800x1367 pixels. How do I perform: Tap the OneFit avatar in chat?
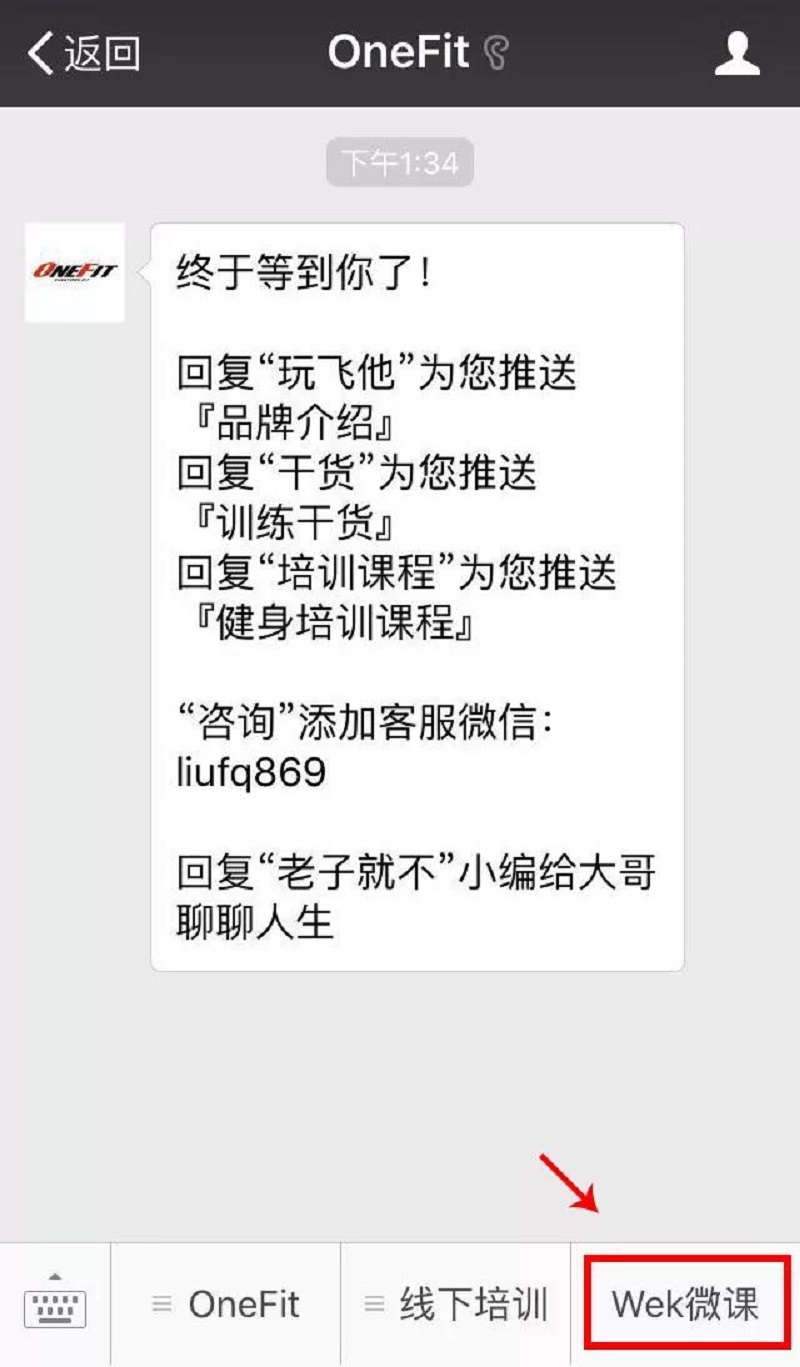(75, 272)
